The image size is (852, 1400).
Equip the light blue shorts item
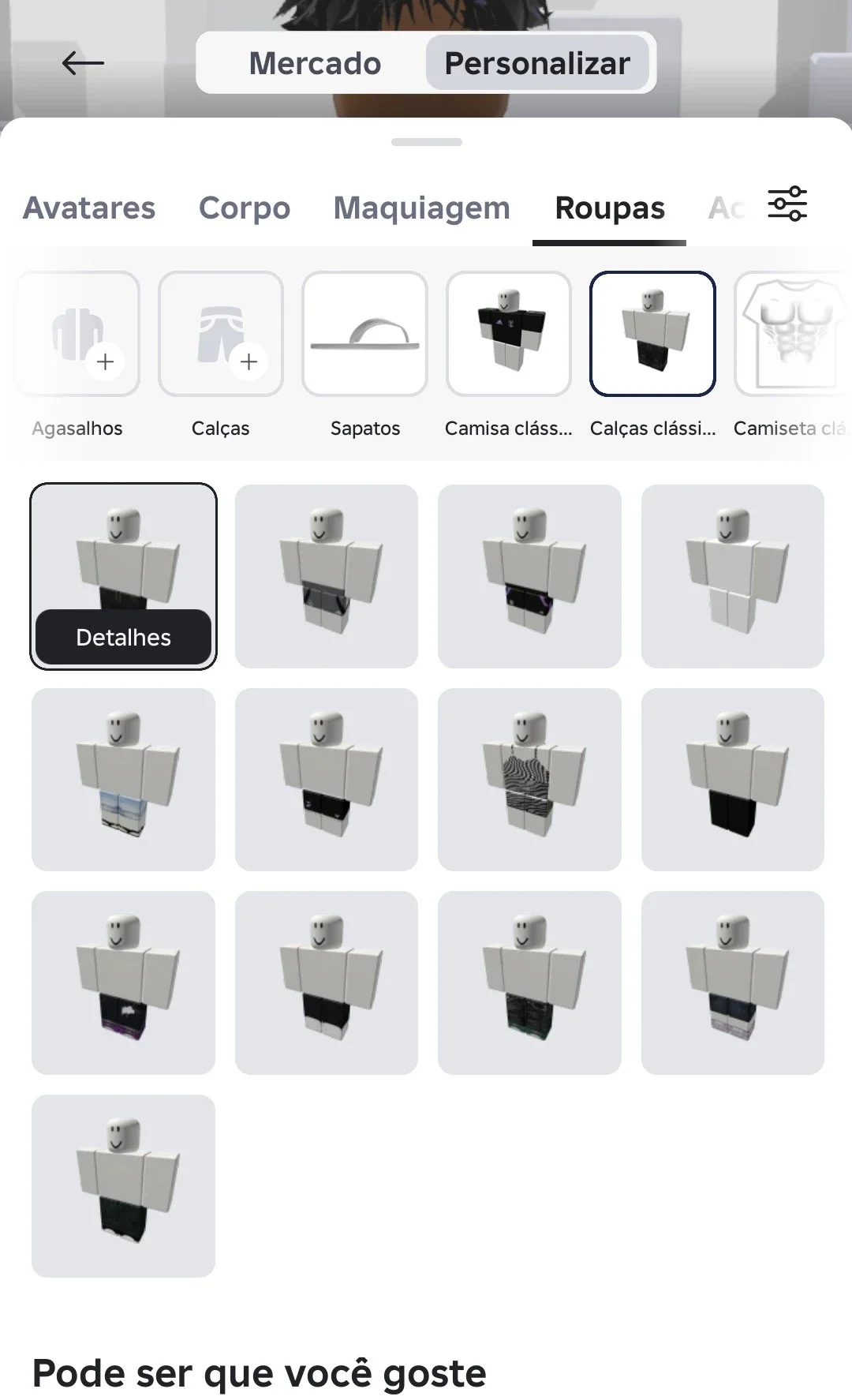pos(123,780)
